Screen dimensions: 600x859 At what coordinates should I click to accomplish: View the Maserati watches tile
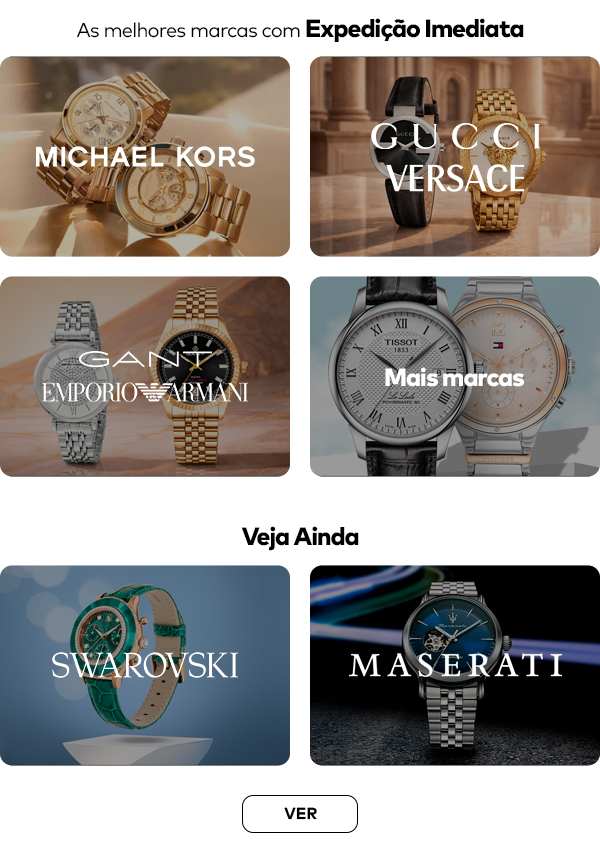click(x=455, y=665)
